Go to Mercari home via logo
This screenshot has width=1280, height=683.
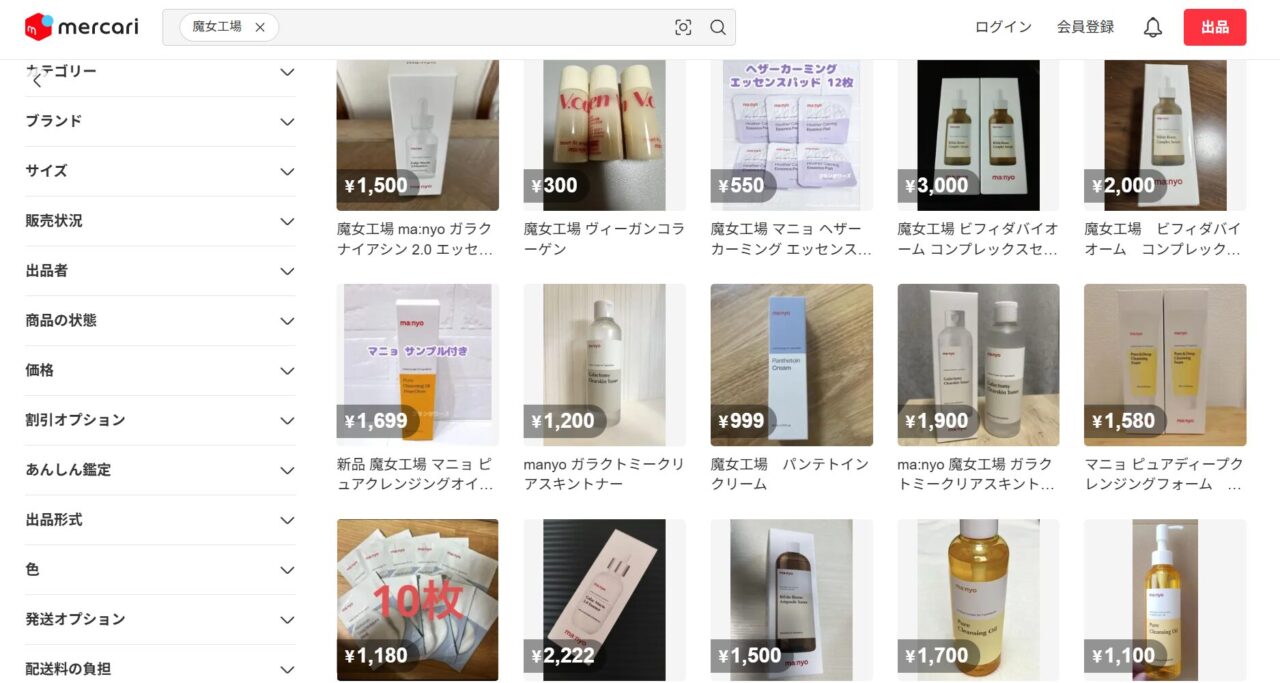click(x=82, y=28)
